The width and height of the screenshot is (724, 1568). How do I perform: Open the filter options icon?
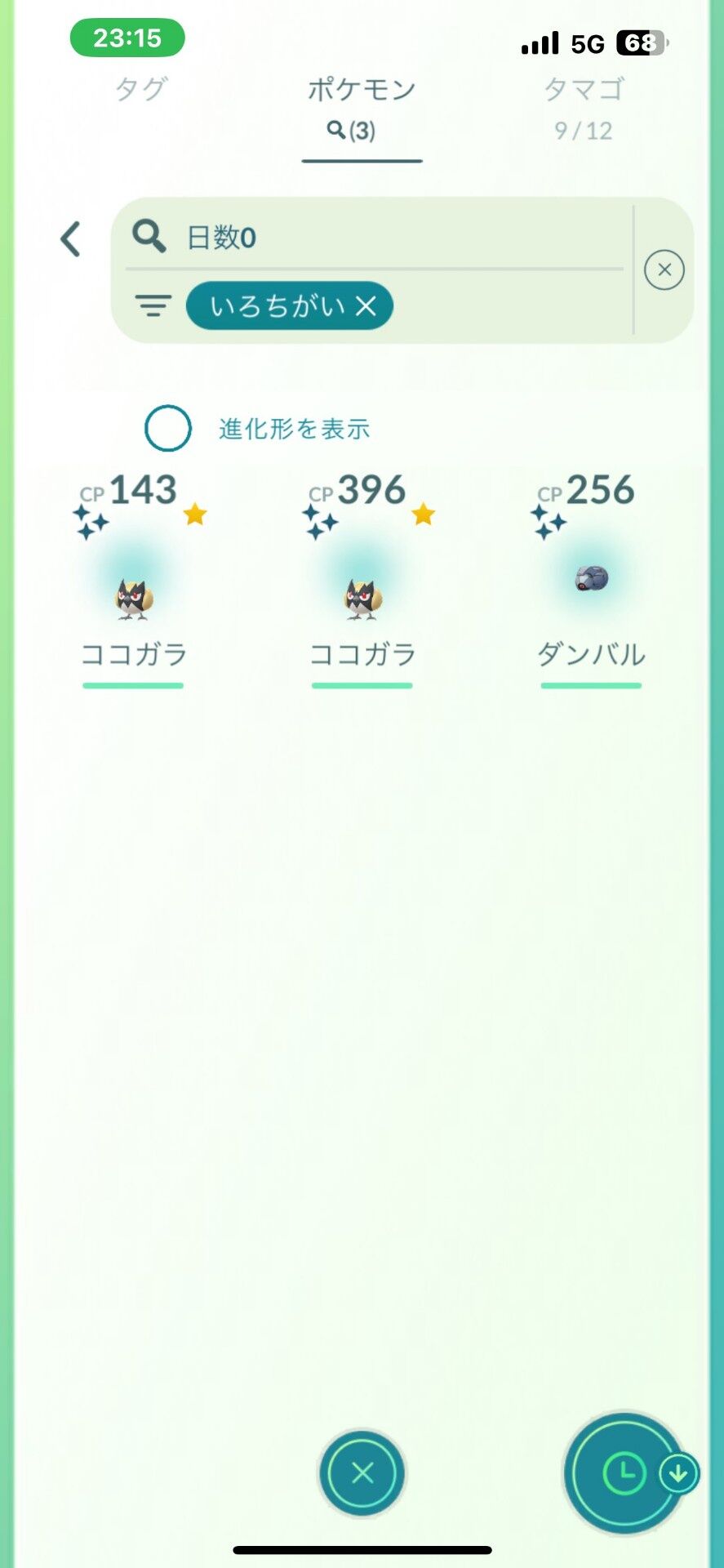pyautogui.click(x=153, y=306)
